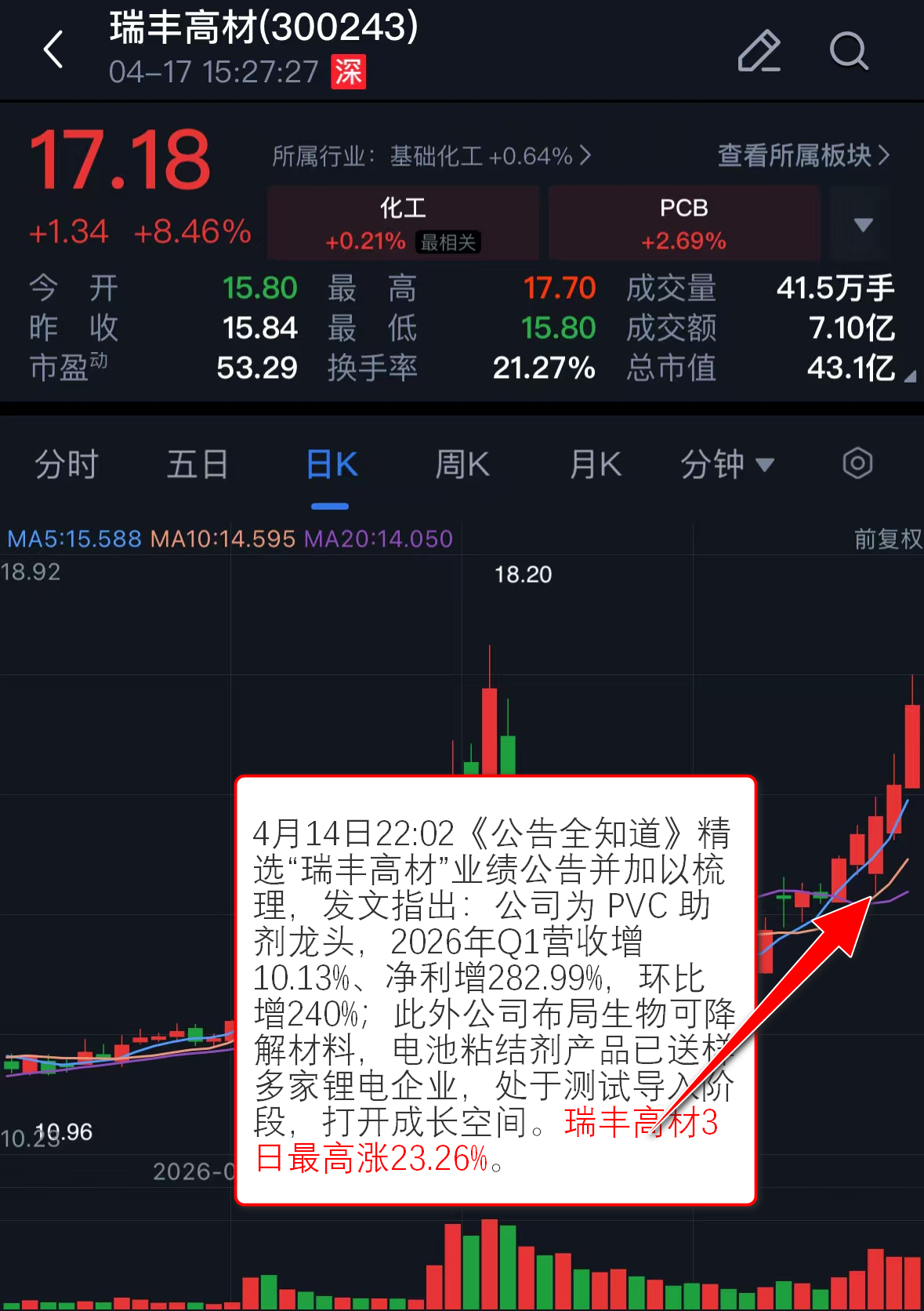Screen dimensions: 924x1311
Task: Switch to 分时 chart tab
Action: pos(67,464)
